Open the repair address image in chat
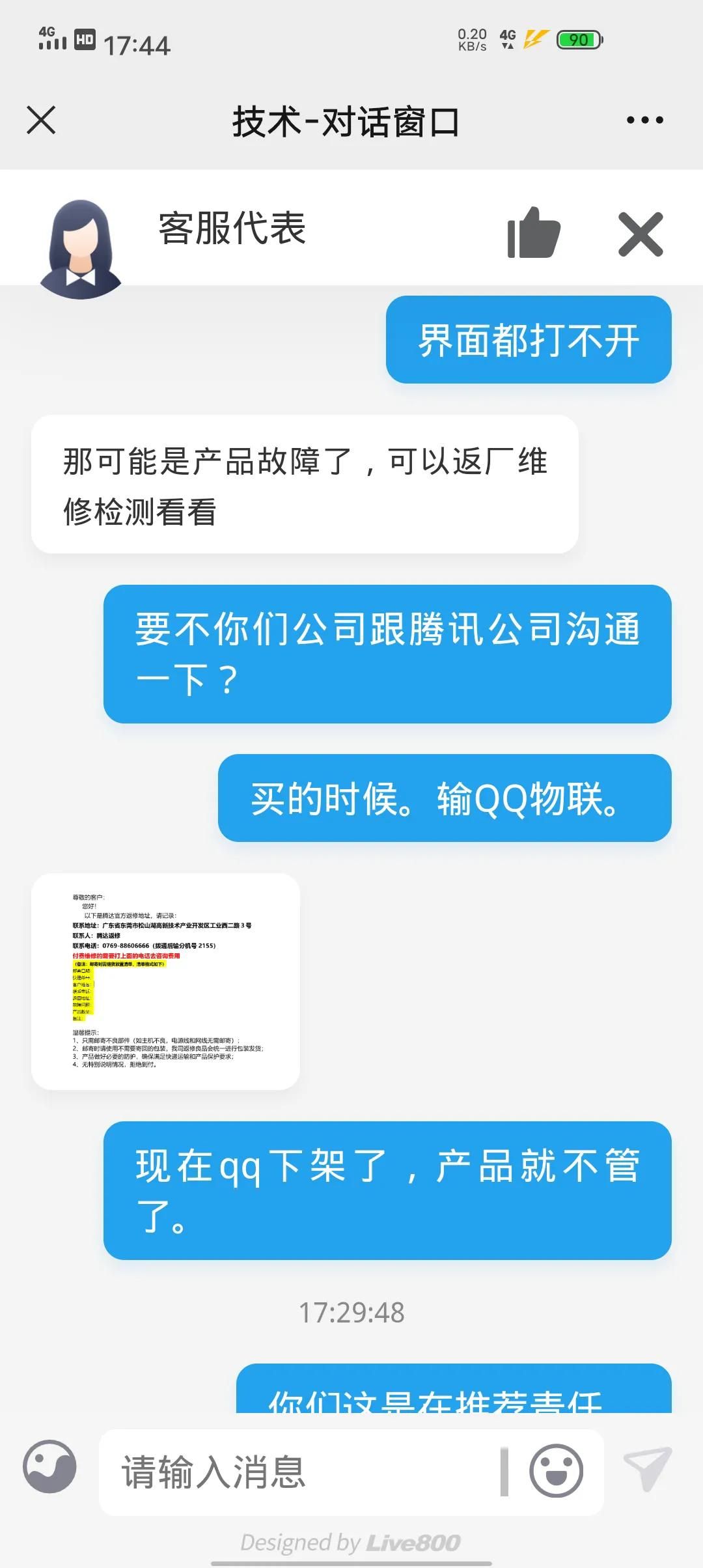 [165, 981]
